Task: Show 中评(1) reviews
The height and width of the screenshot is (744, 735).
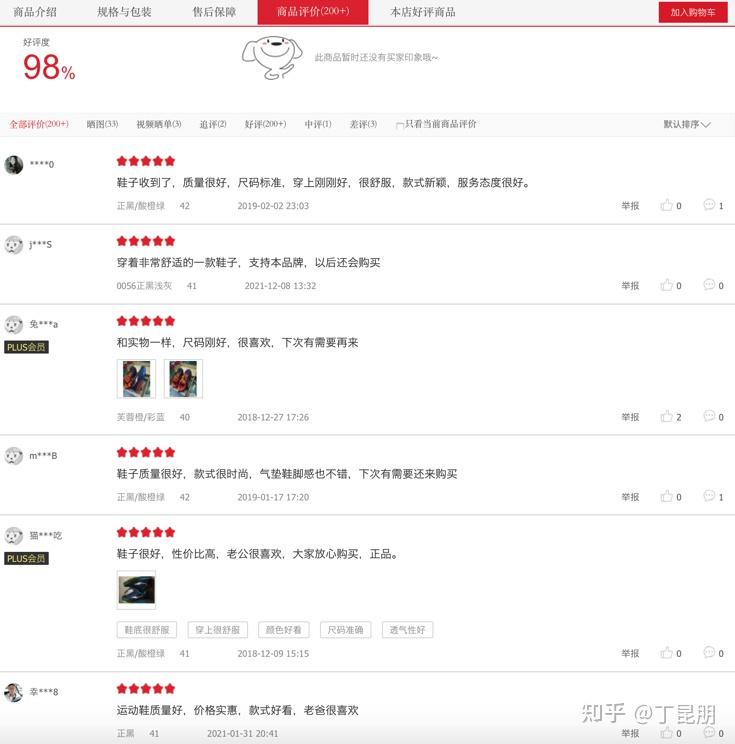Action: point(318,124)
